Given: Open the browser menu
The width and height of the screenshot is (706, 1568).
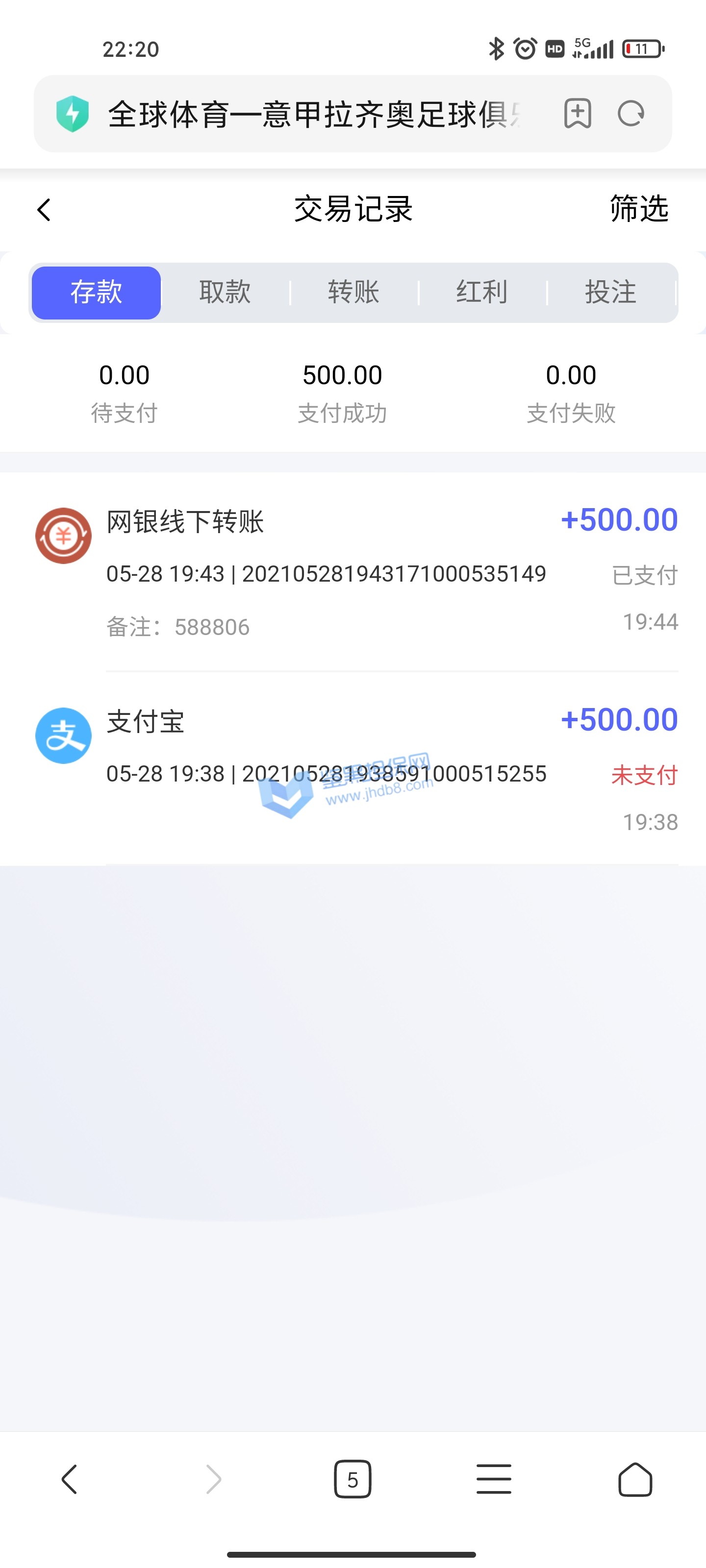Looking at the screenshot, I should [x=493, y=1480].
